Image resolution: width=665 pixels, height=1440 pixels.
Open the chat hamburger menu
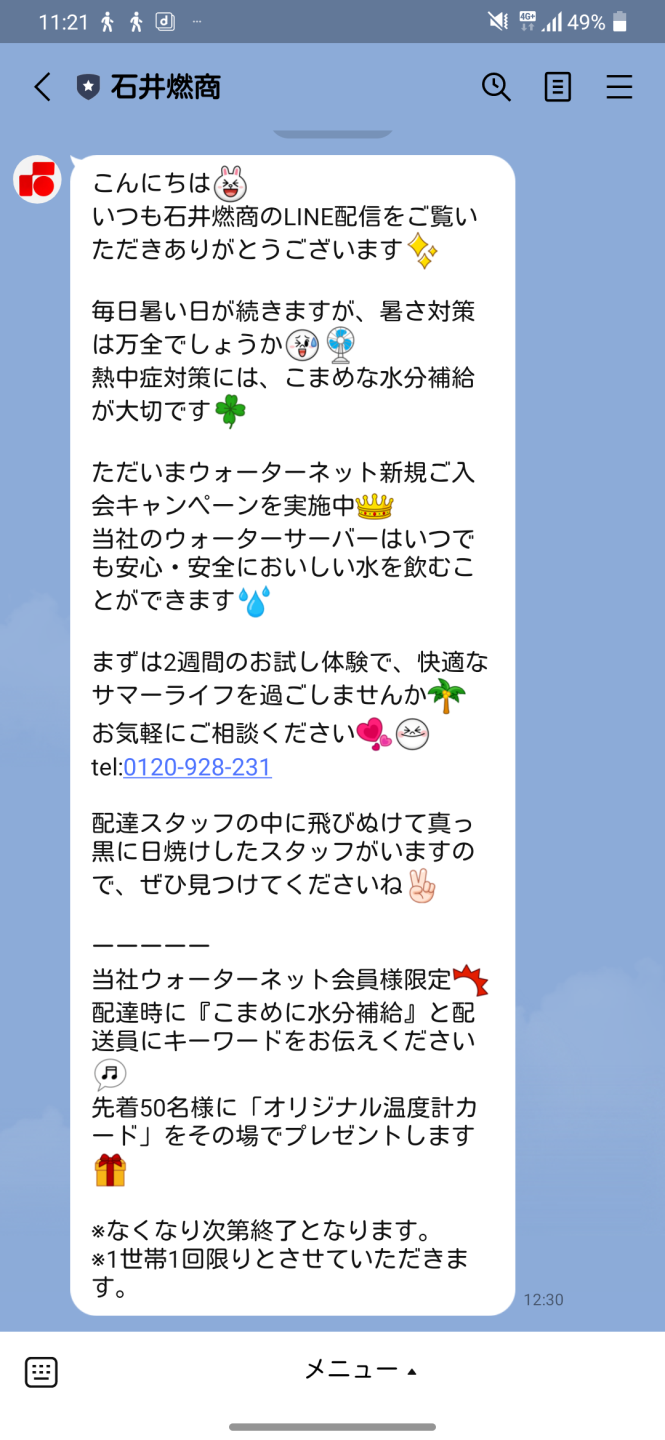click(619, 87)
